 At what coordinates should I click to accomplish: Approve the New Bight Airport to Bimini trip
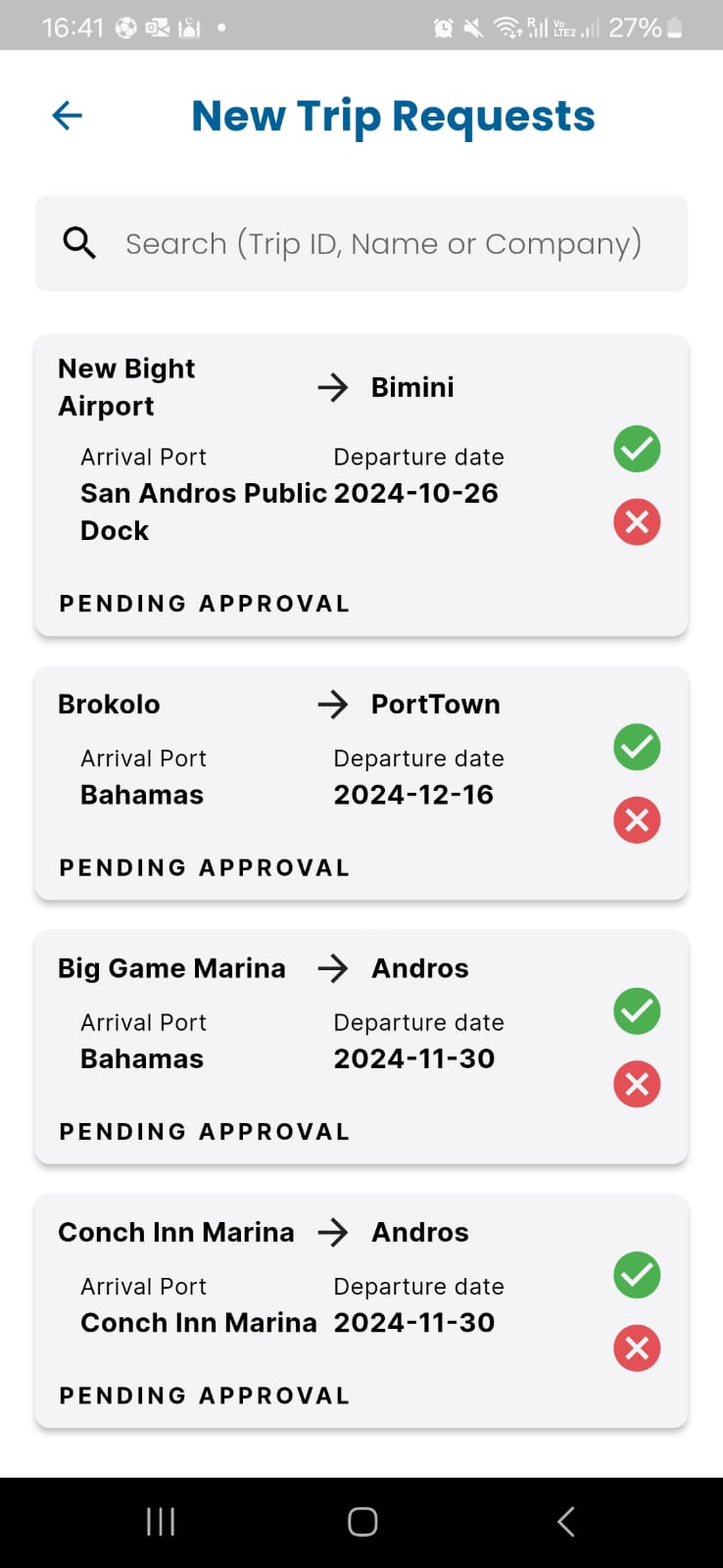click(x=637, y=449)
